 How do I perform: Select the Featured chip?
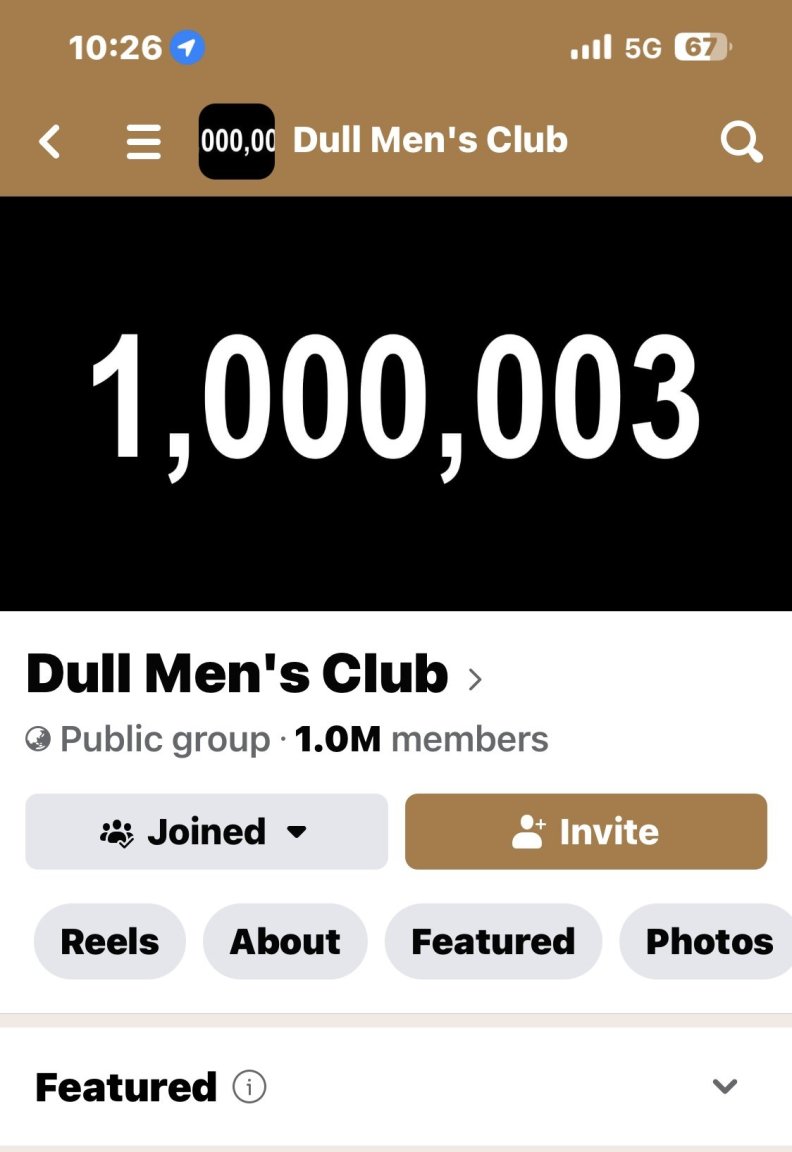pos(493,942)
